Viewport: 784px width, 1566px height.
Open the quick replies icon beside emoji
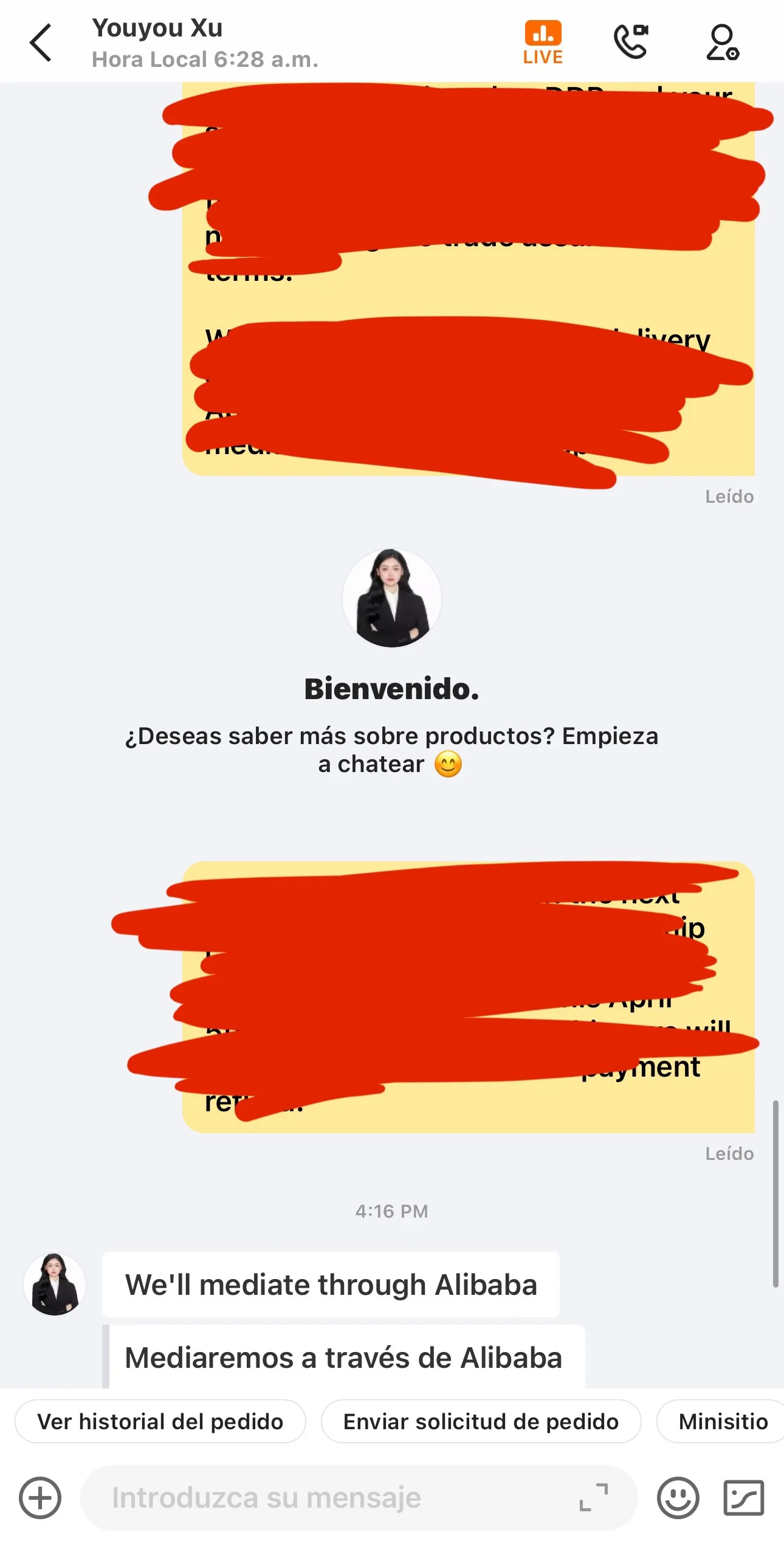tap(743, 1498)
